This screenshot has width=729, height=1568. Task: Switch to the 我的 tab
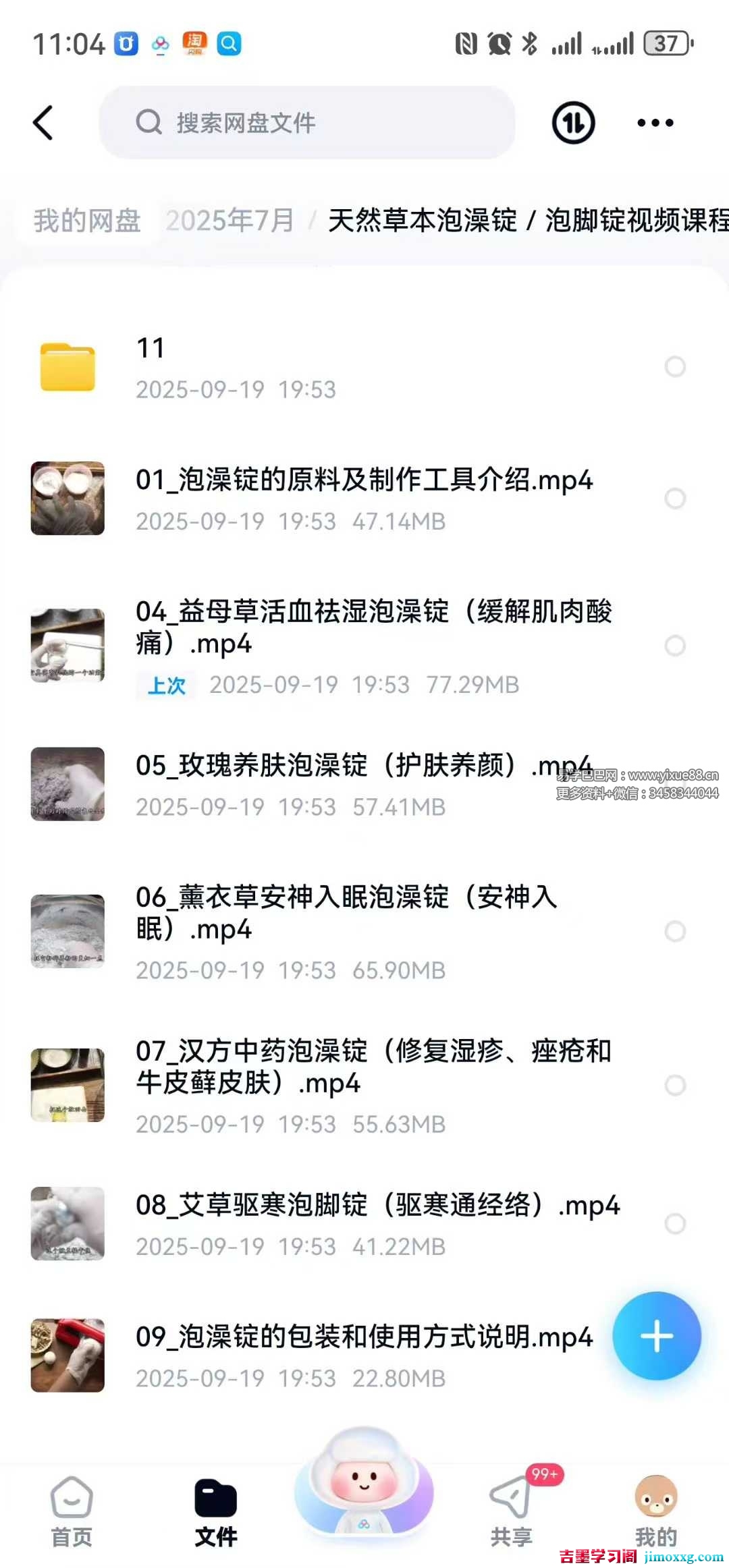click(x=655, y=1511)
